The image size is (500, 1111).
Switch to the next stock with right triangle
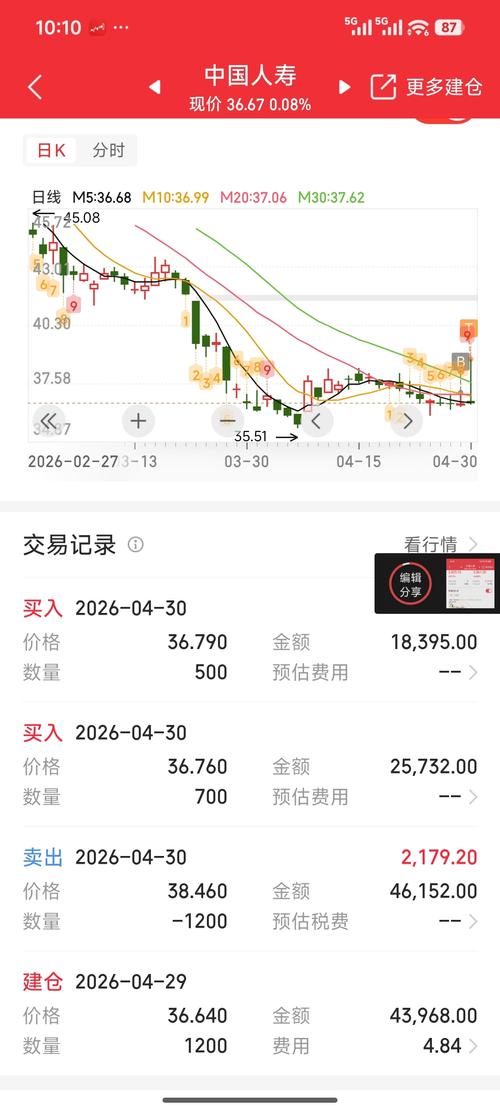click(345, 87)
